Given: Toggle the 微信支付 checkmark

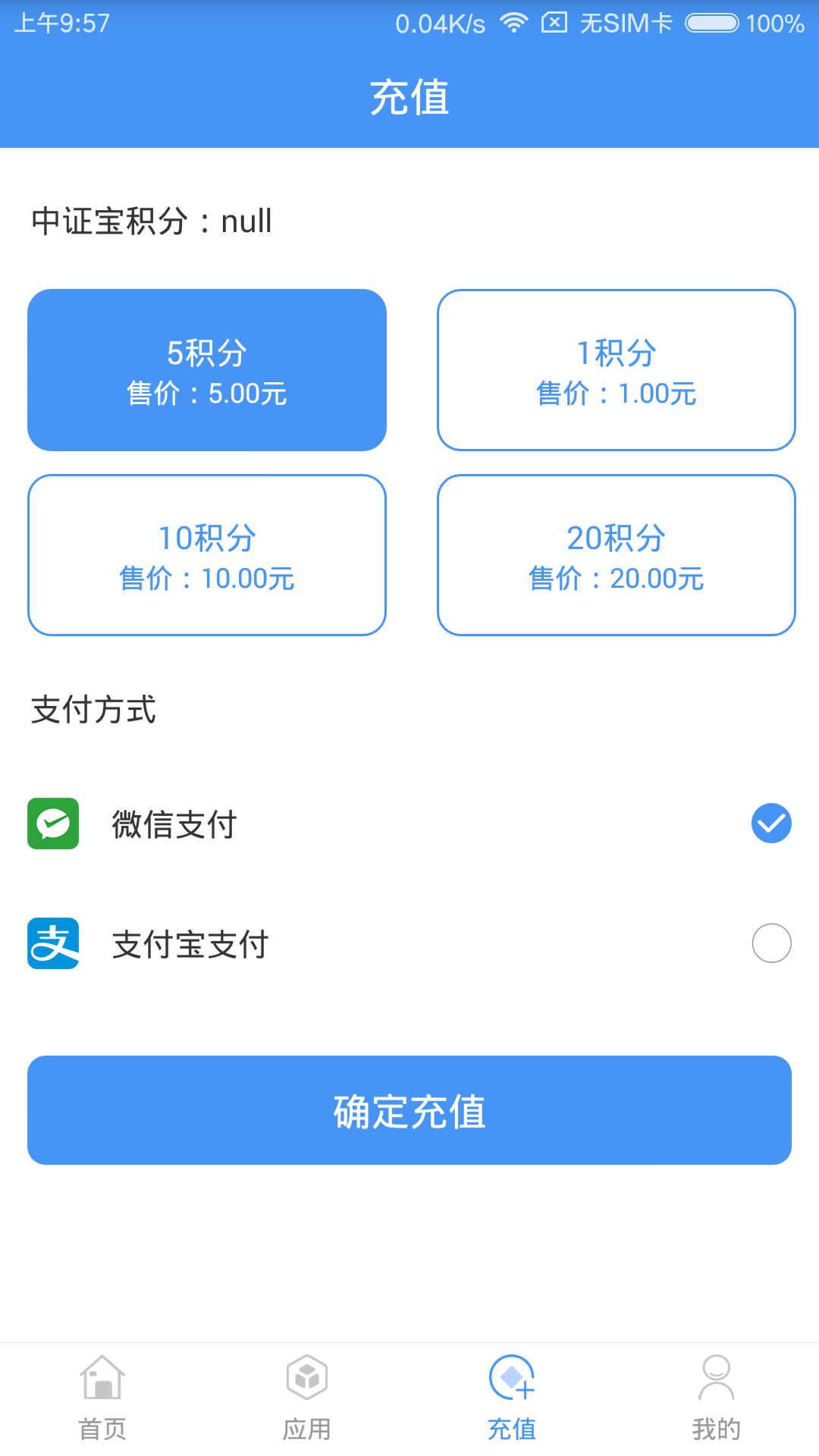Looking at the screenshot, I should [771, 822].
